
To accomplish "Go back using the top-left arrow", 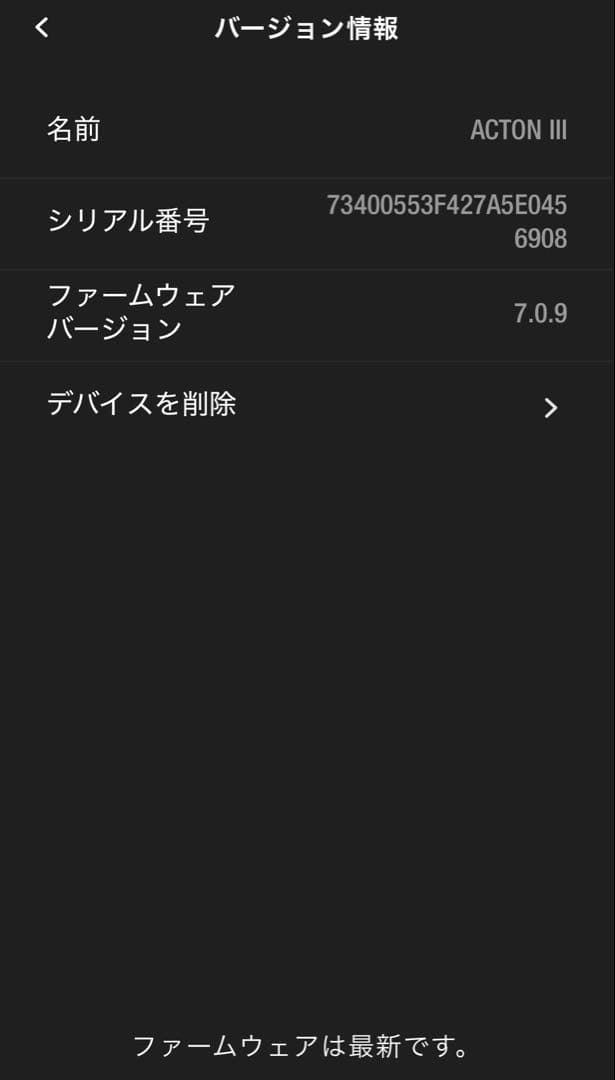I will [x=41, y=28].
